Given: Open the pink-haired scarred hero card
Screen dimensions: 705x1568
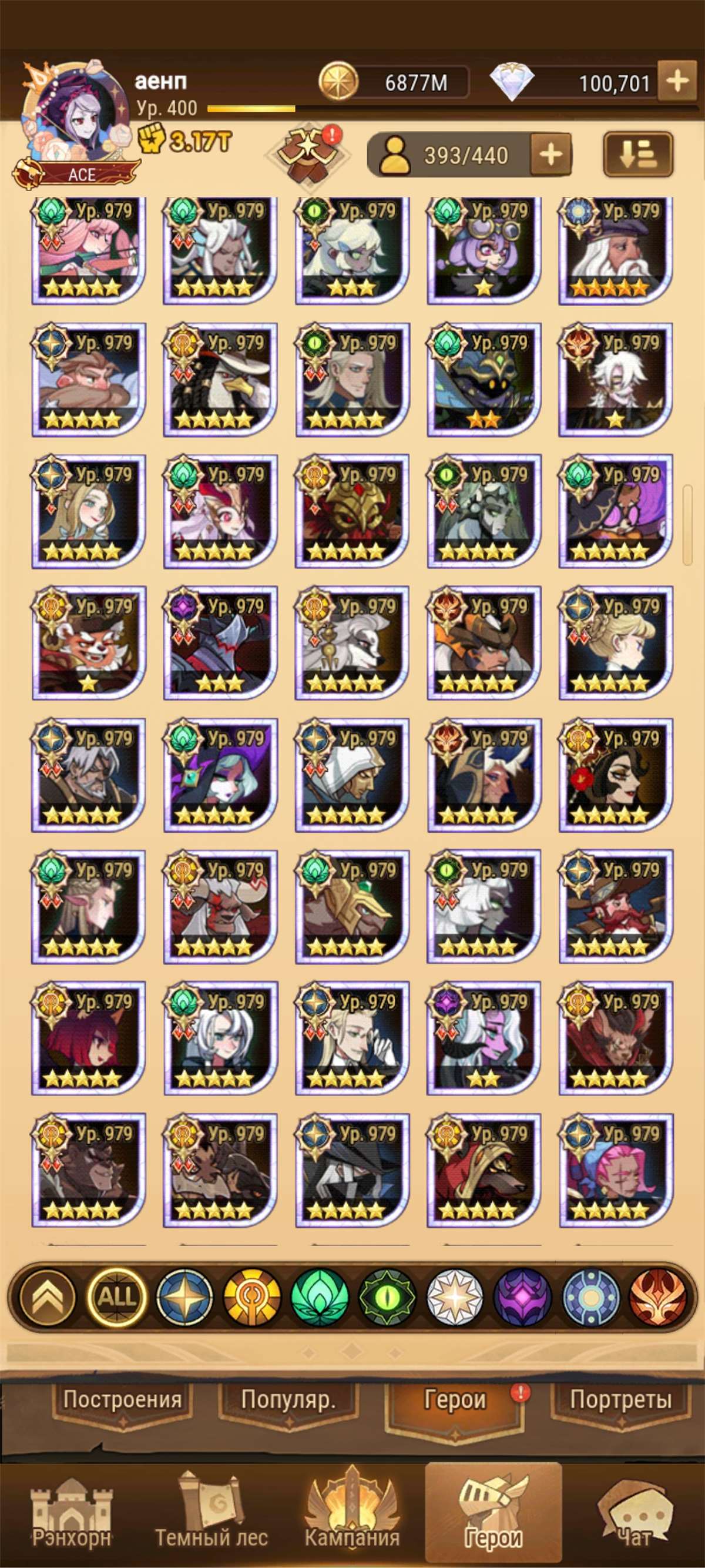Looking at the screenshot, I should [x=616, y=1170].
